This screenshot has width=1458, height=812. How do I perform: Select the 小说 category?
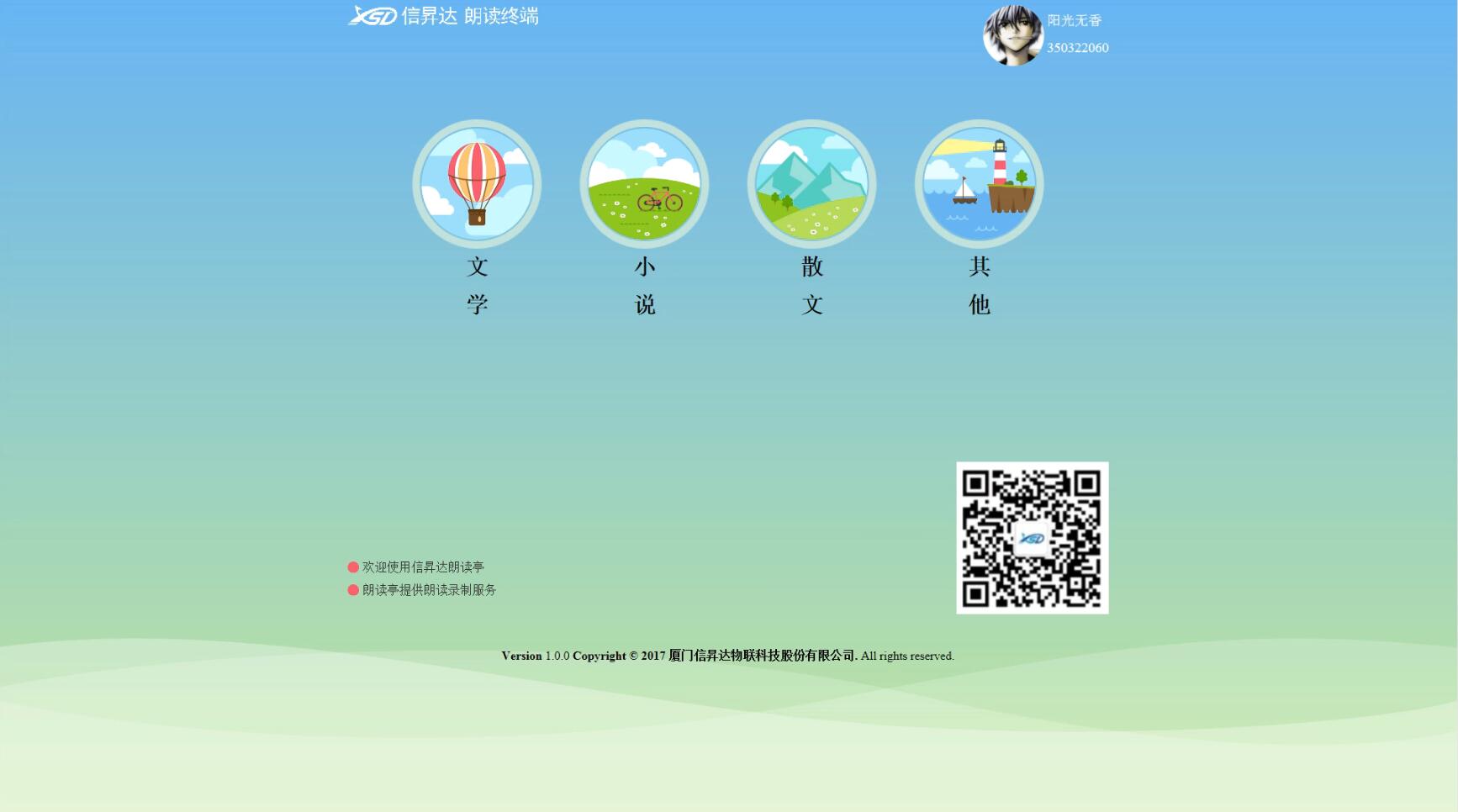(x=644, y=184)
